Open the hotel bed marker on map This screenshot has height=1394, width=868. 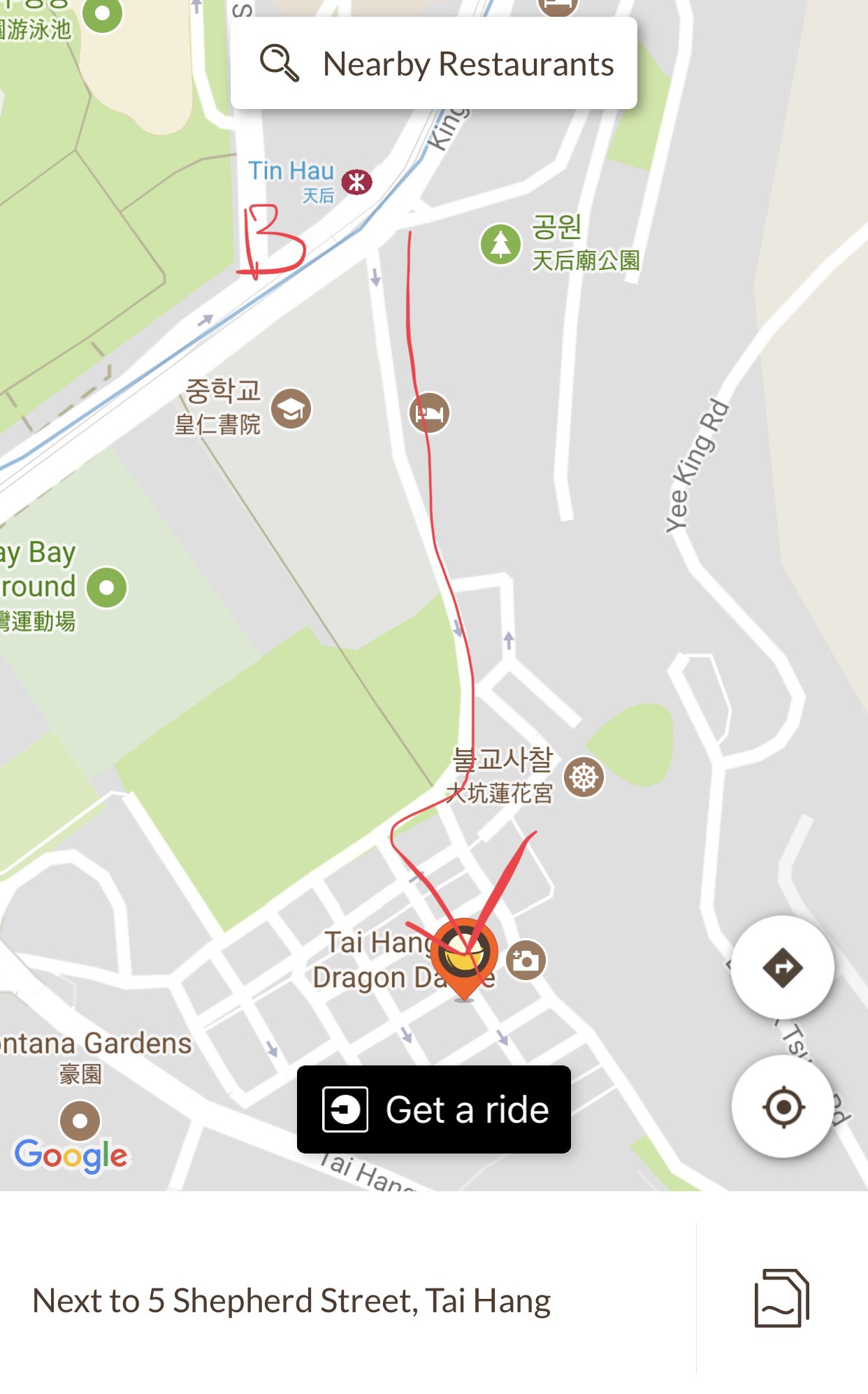(x=429, y=413)
